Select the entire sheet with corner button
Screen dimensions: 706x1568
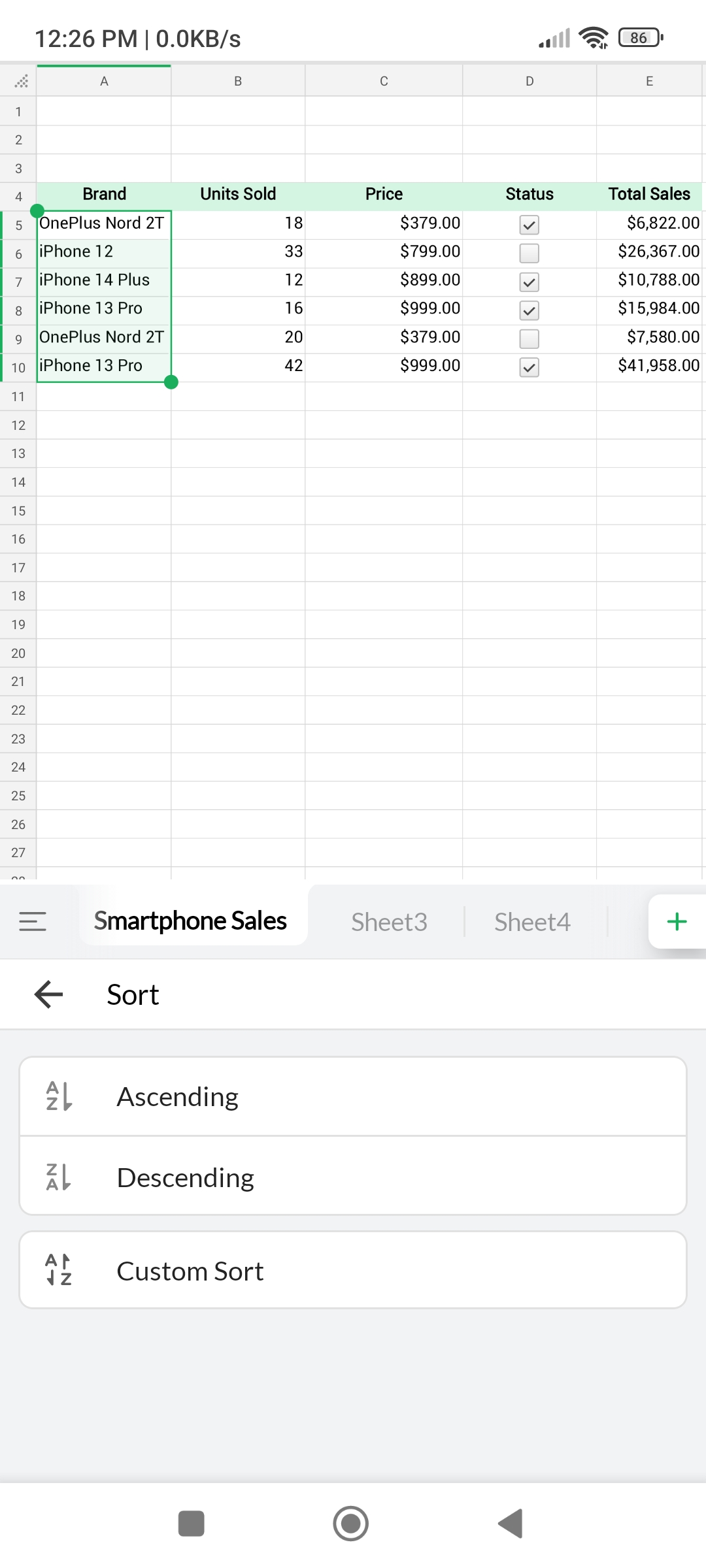[x=20, y=81]
